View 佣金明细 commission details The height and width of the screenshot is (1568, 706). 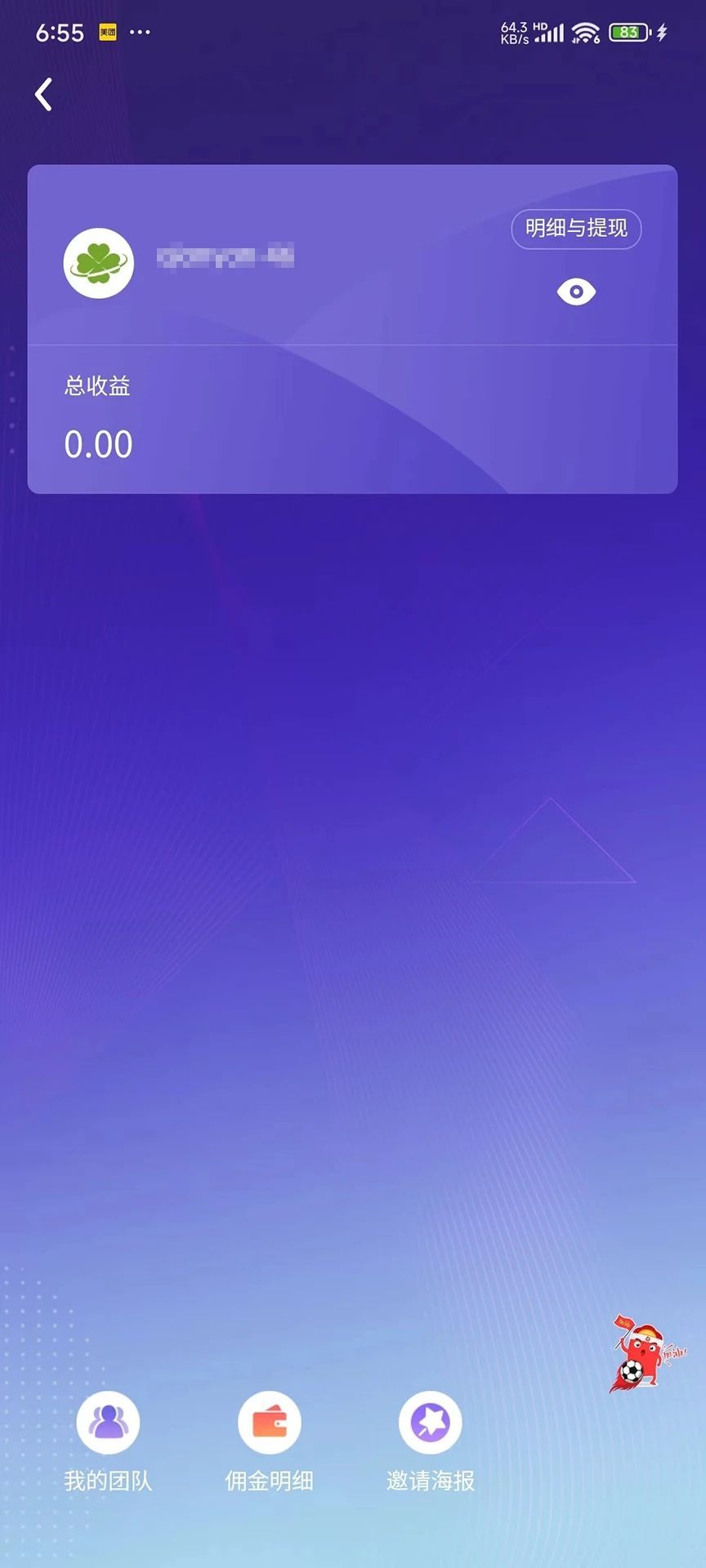tap(269, 1441)
